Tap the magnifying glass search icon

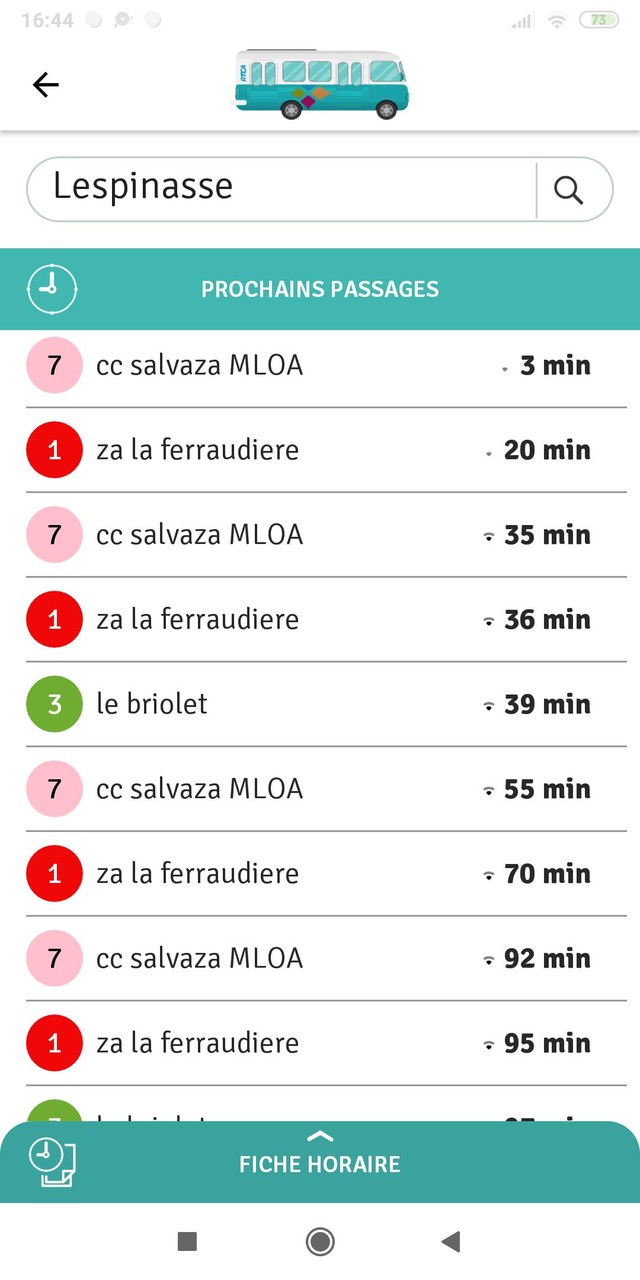[569, 189]
